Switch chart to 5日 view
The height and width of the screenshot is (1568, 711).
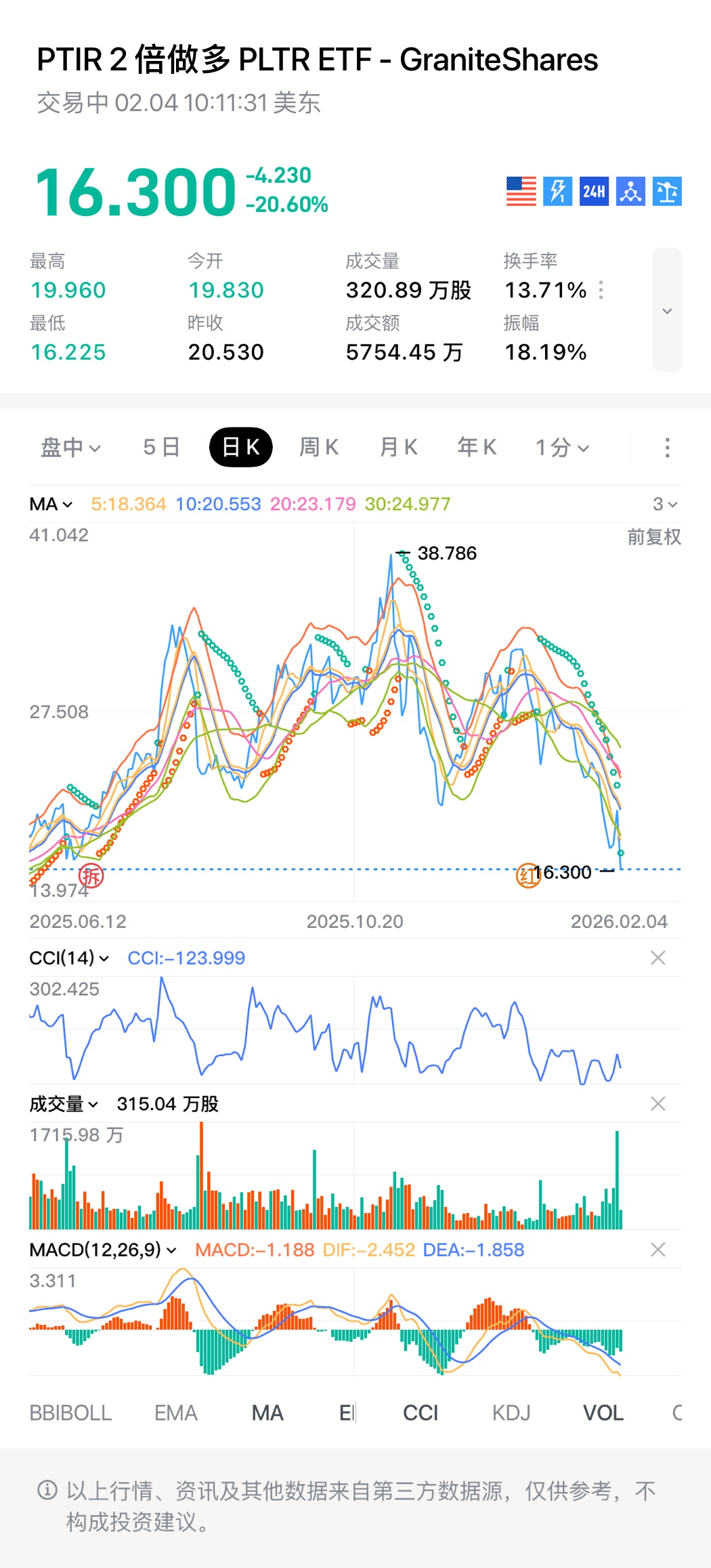pos(161,447)
